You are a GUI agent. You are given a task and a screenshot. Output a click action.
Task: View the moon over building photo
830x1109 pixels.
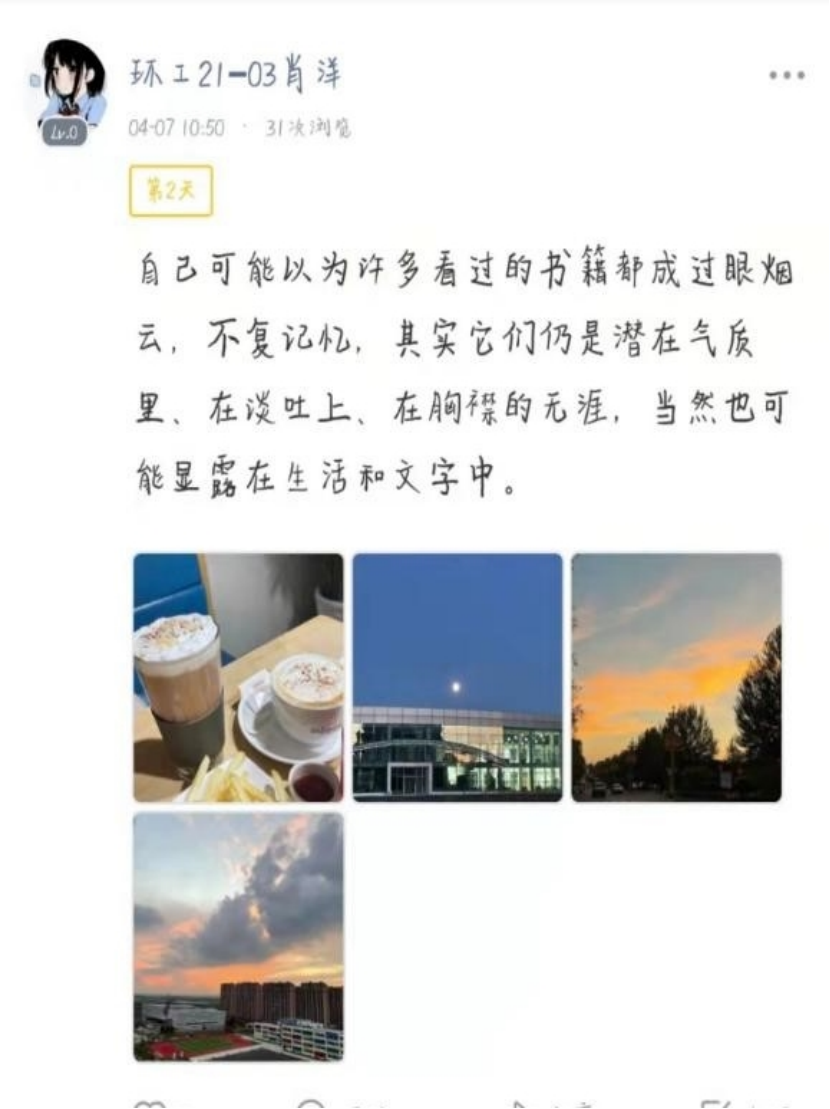[x=457, y=678]
